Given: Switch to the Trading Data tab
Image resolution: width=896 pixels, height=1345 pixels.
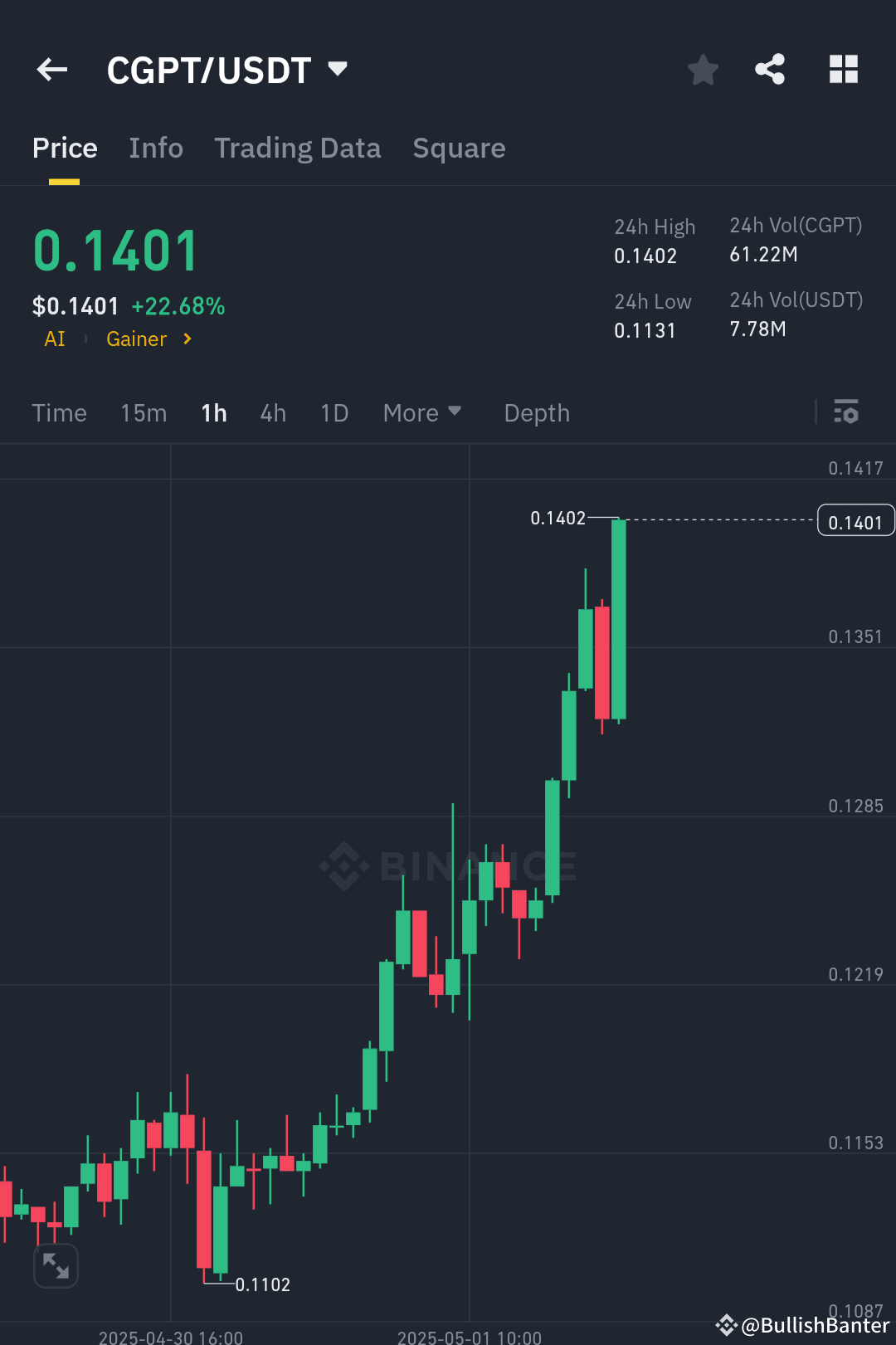Looking at the screenshot, I should pyautogui.click(x=297, y=148).
